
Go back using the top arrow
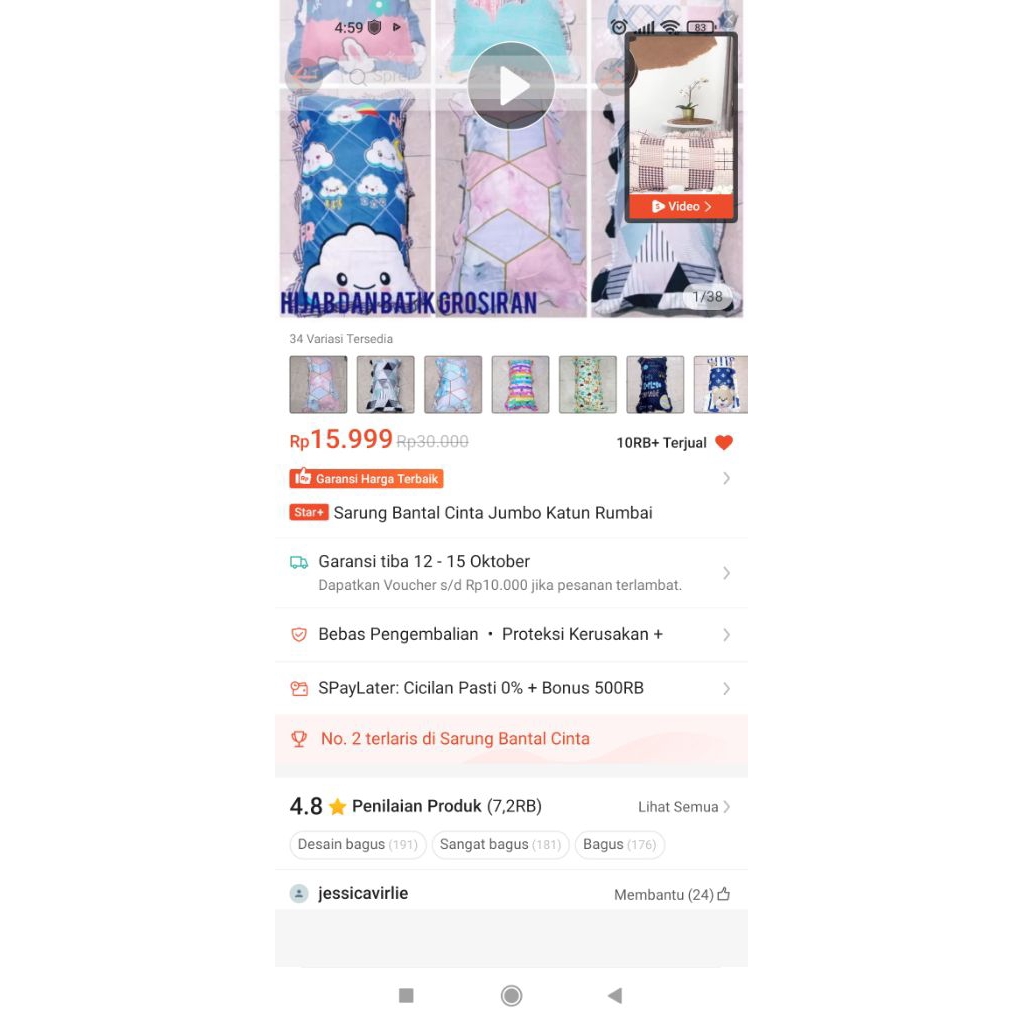point(303,76)
